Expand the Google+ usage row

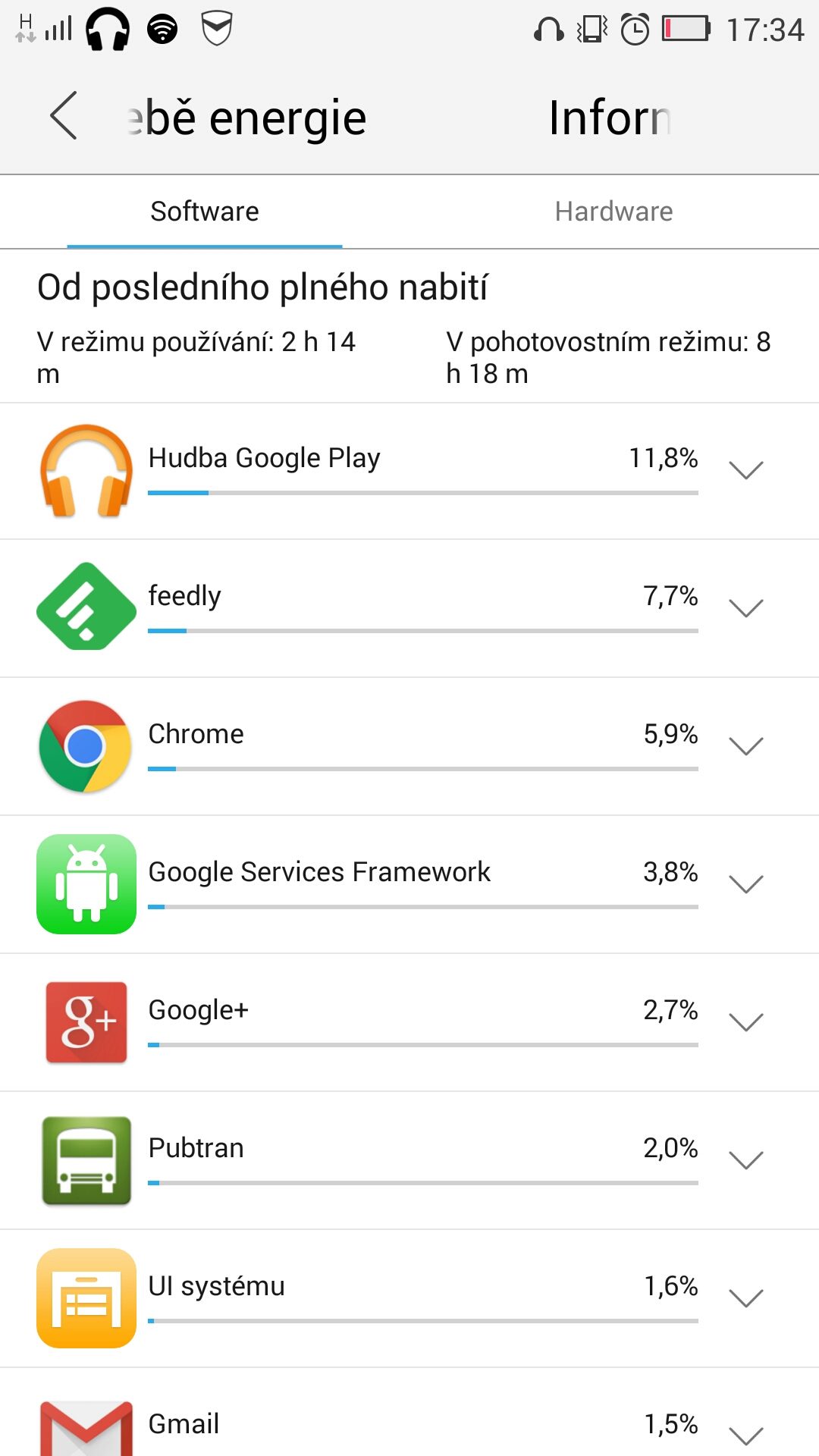(x=745, y=1022)
